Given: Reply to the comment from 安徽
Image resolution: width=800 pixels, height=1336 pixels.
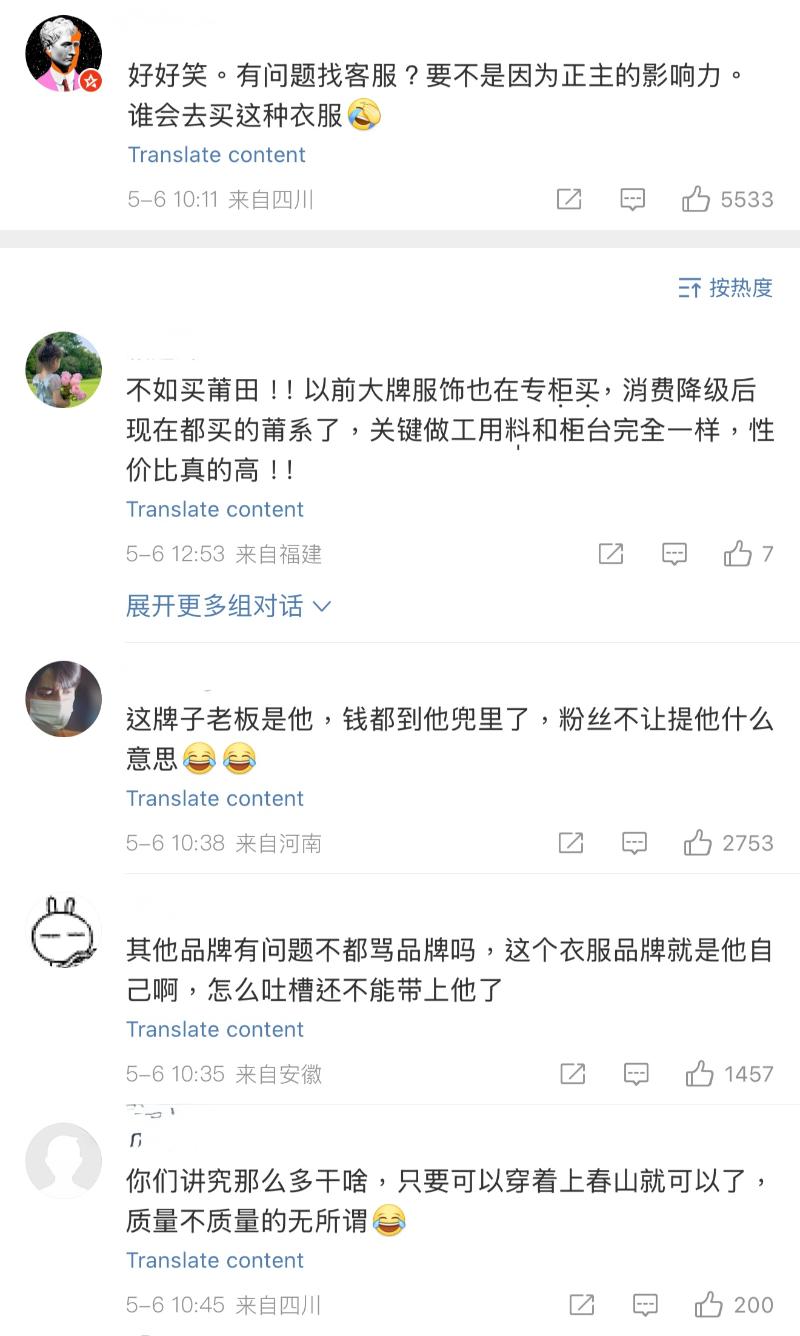Looking at the screenshot, I should coord(636,1074).
